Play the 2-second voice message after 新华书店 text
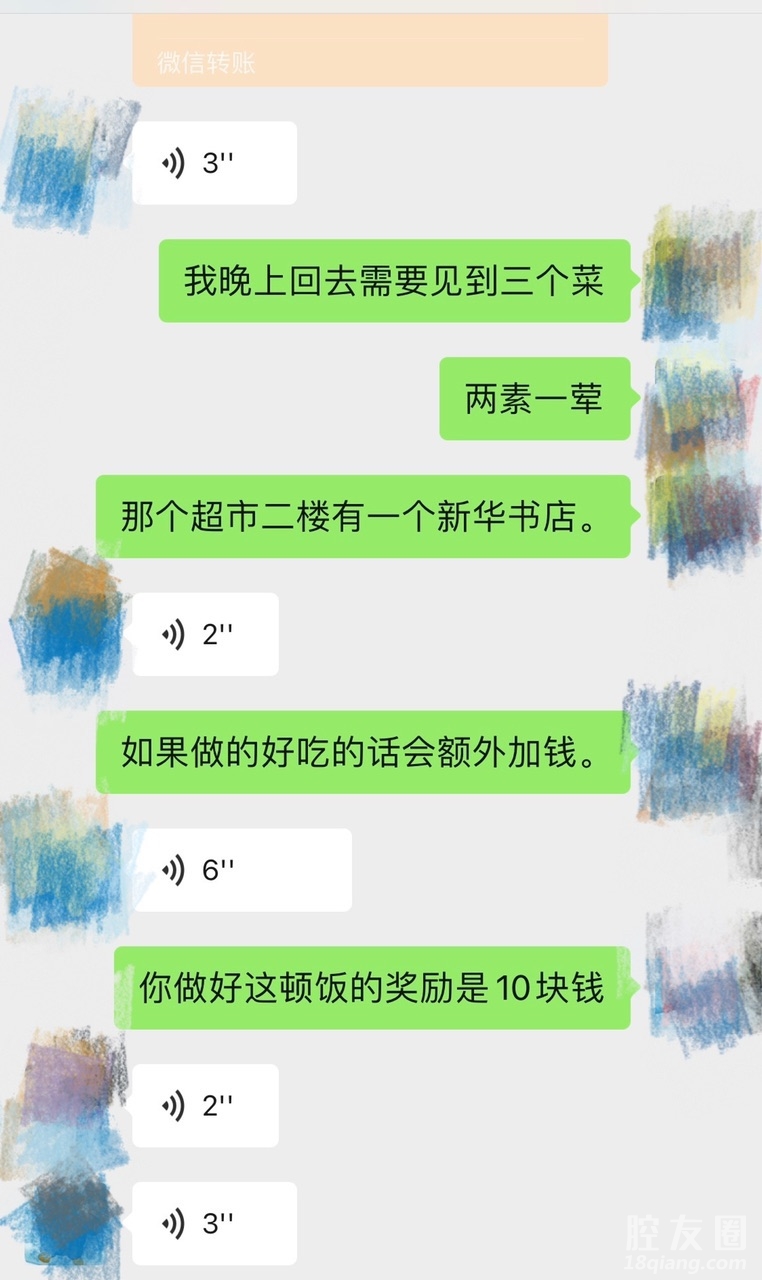Viewport: 762px width, 1280px height. point(205,633)
